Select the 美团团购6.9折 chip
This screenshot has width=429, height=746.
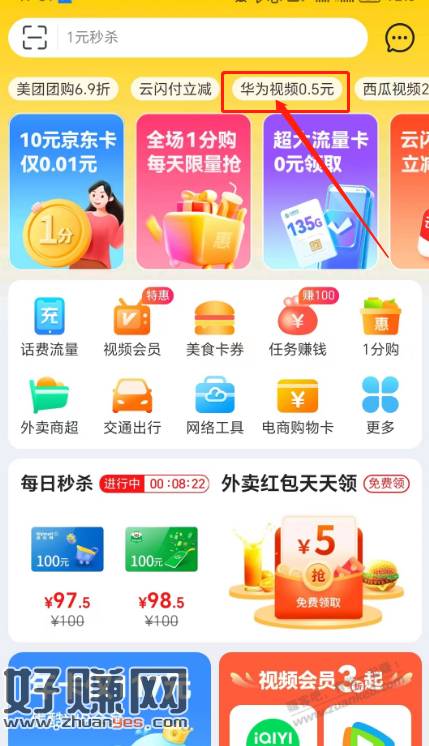pyautogui.click(x=63, y=89)
